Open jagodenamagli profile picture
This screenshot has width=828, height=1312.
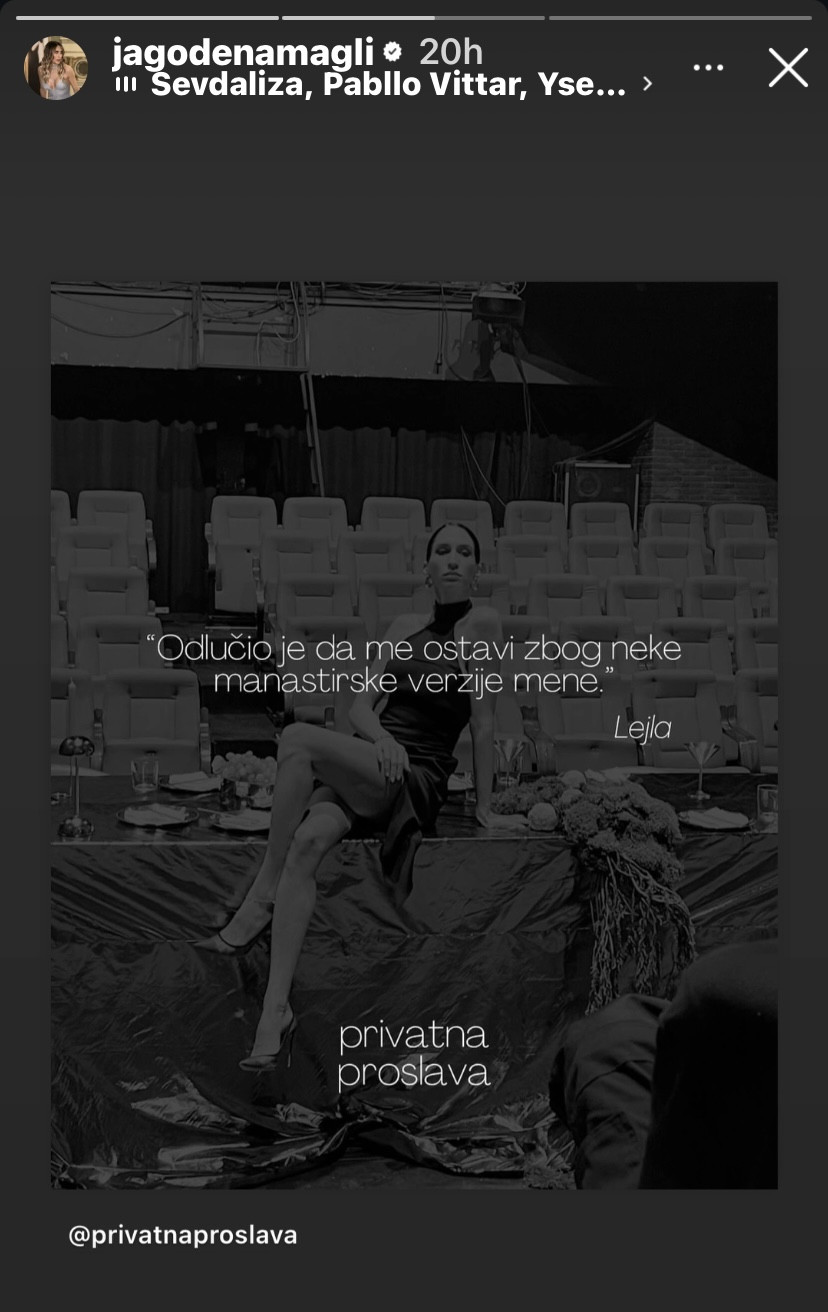(x=56, y=68)
